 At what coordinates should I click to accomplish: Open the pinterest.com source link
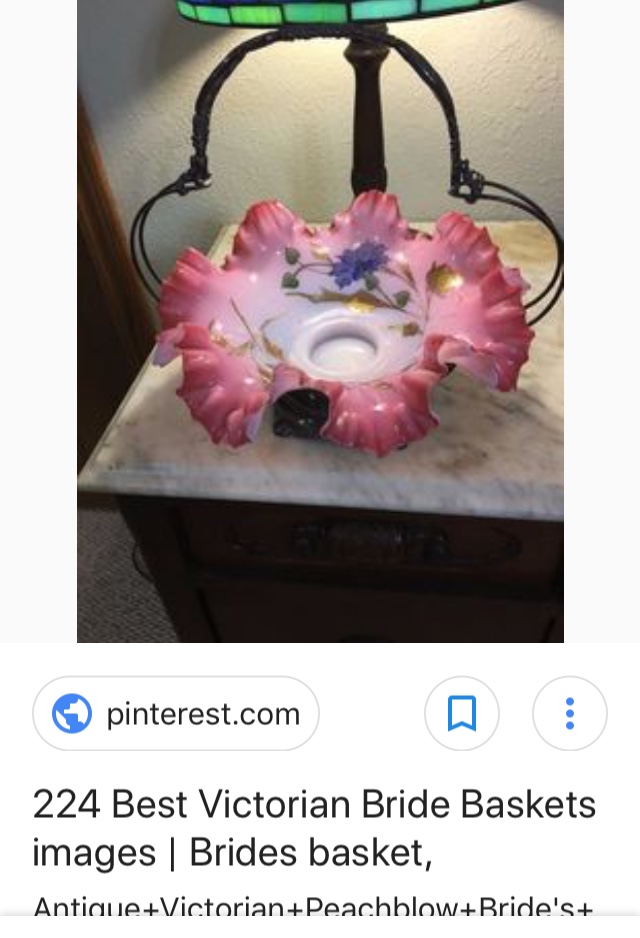click(176, 714)
